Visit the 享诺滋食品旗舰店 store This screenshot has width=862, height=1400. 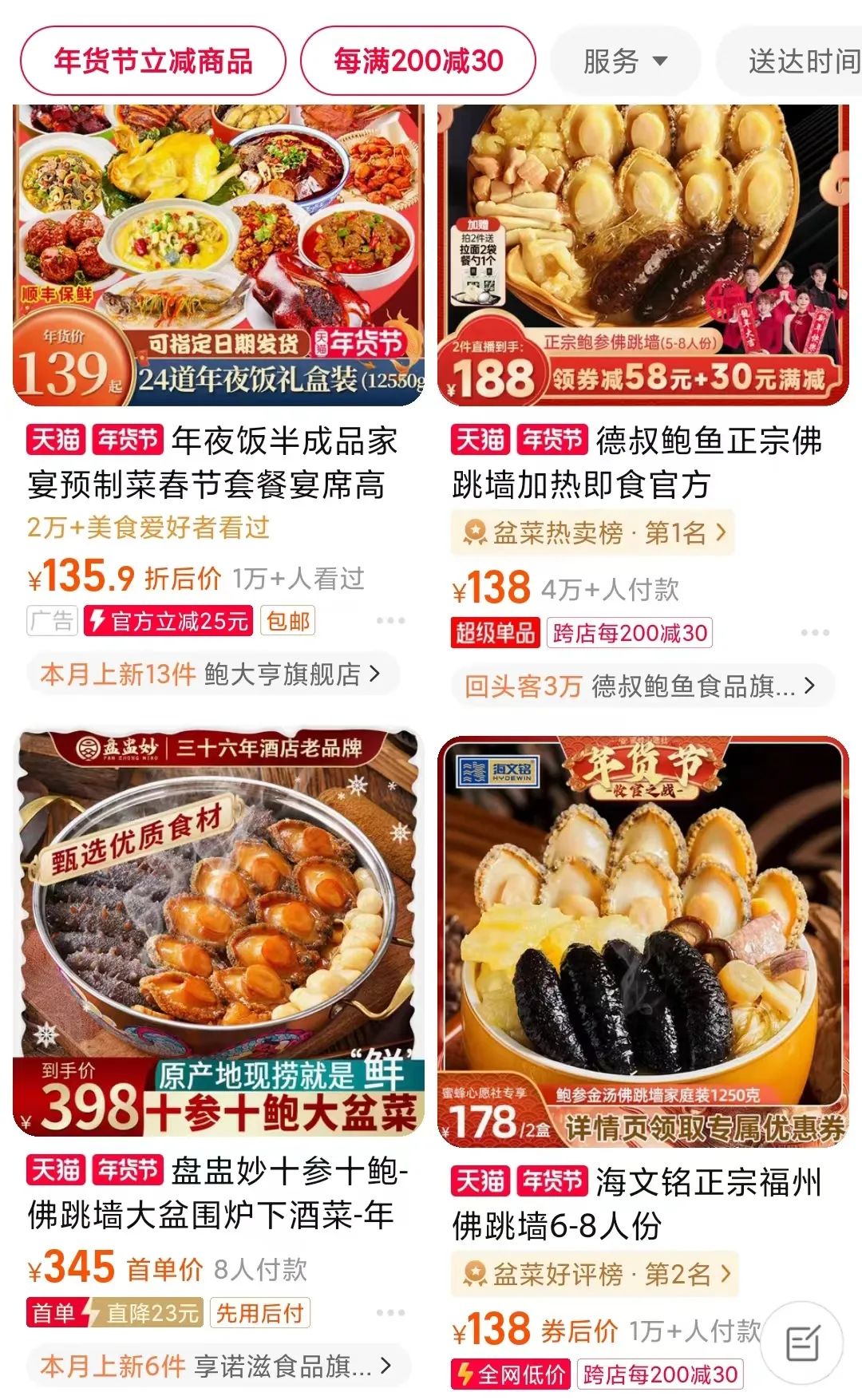215,1366
